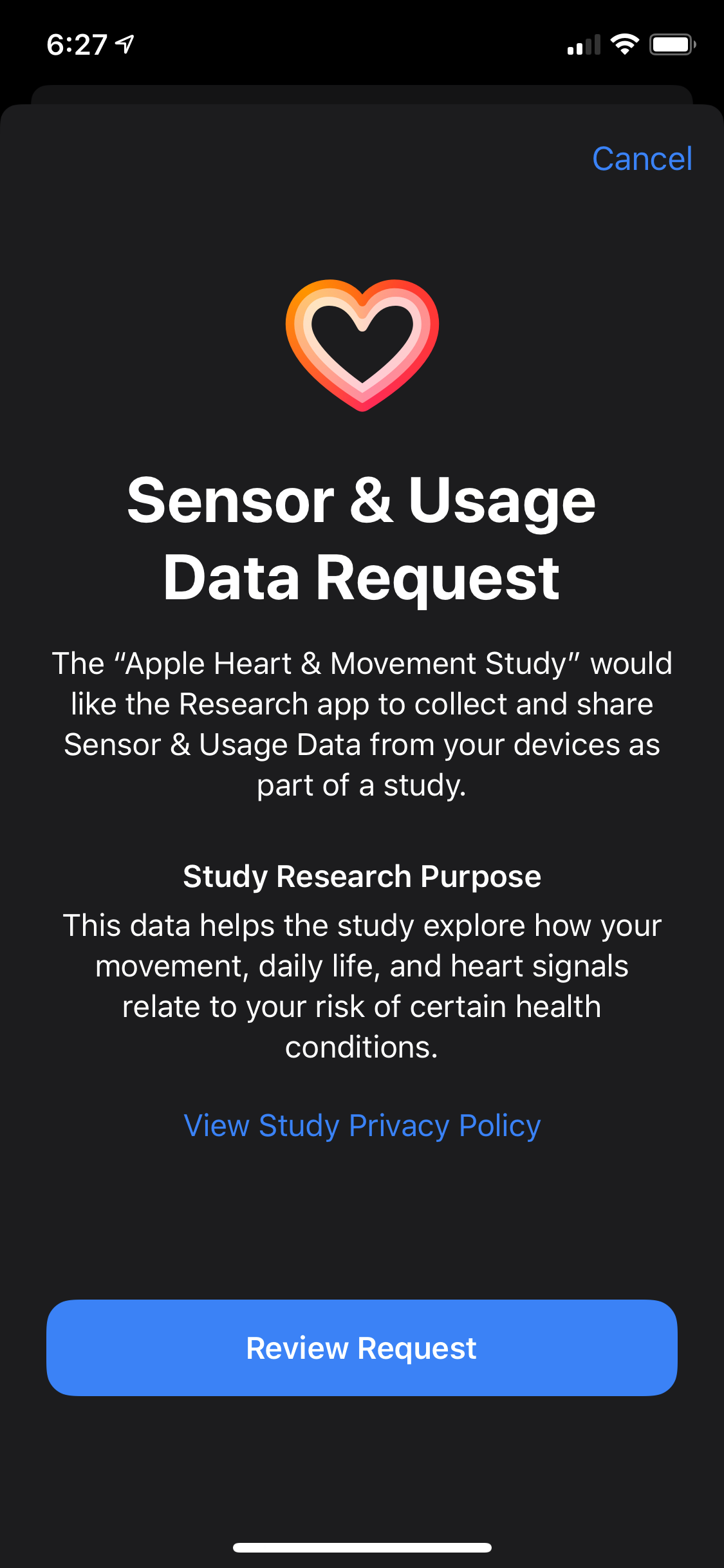Tap the Review Request button

click(x=362, y=1348)
